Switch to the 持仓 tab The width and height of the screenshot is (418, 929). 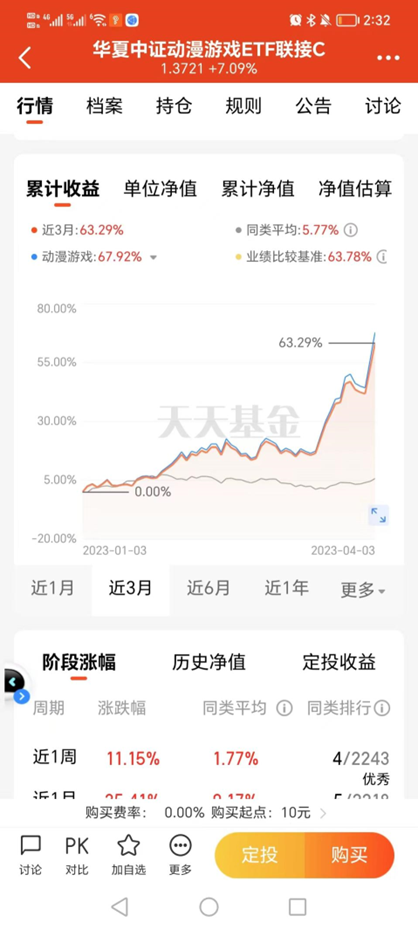[174, 106]
